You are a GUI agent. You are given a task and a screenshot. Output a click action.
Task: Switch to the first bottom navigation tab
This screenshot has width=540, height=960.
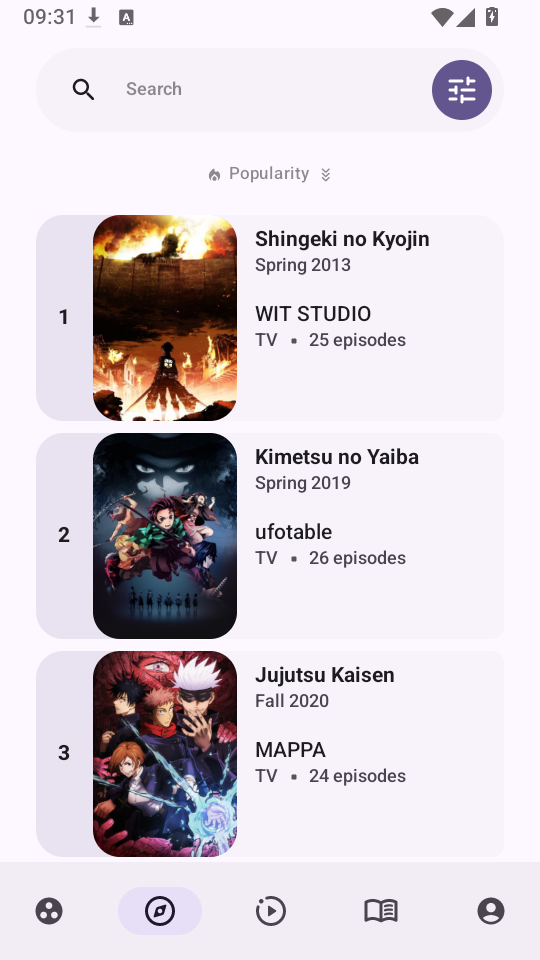click(x=49, y=911)
